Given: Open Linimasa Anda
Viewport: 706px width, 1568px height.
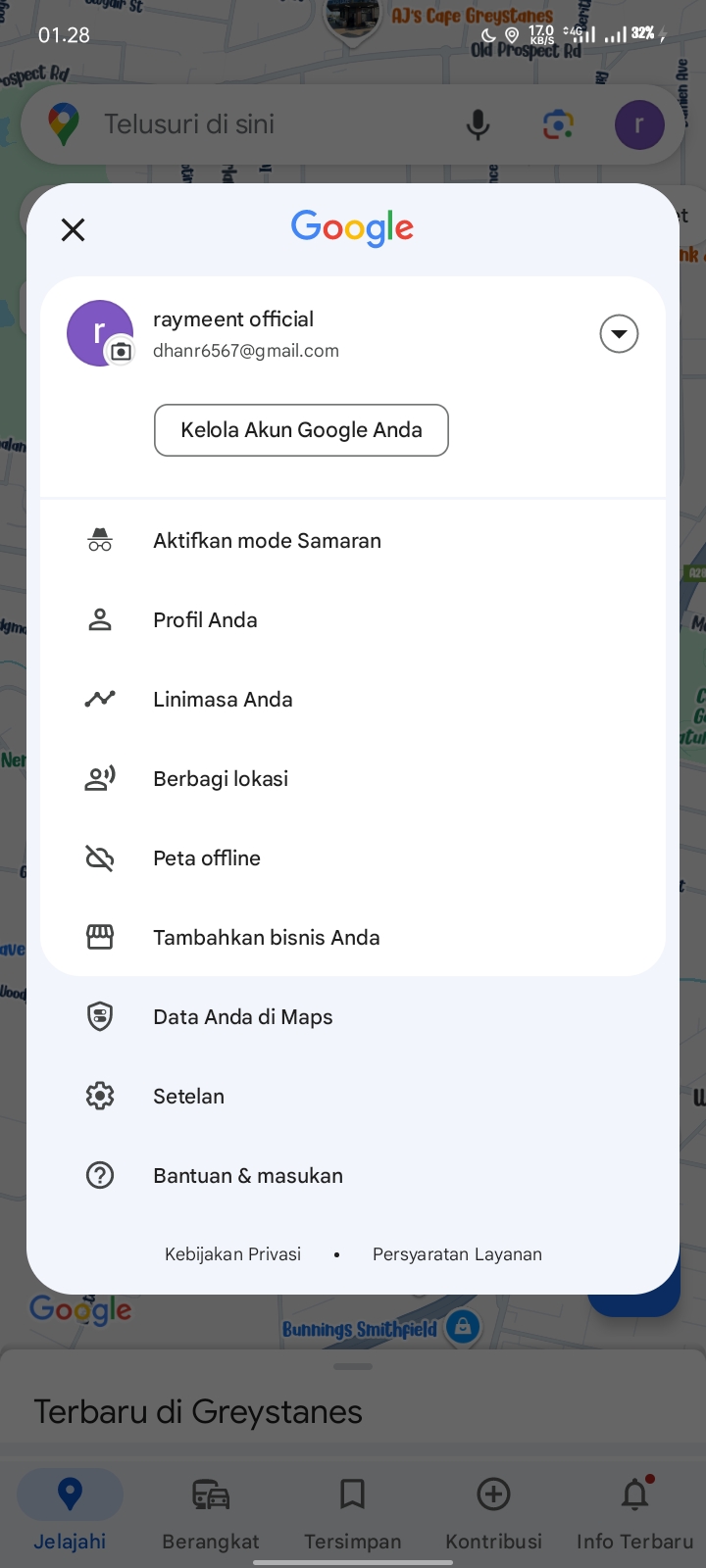Looking at the screenshot, I should [353, 700].
